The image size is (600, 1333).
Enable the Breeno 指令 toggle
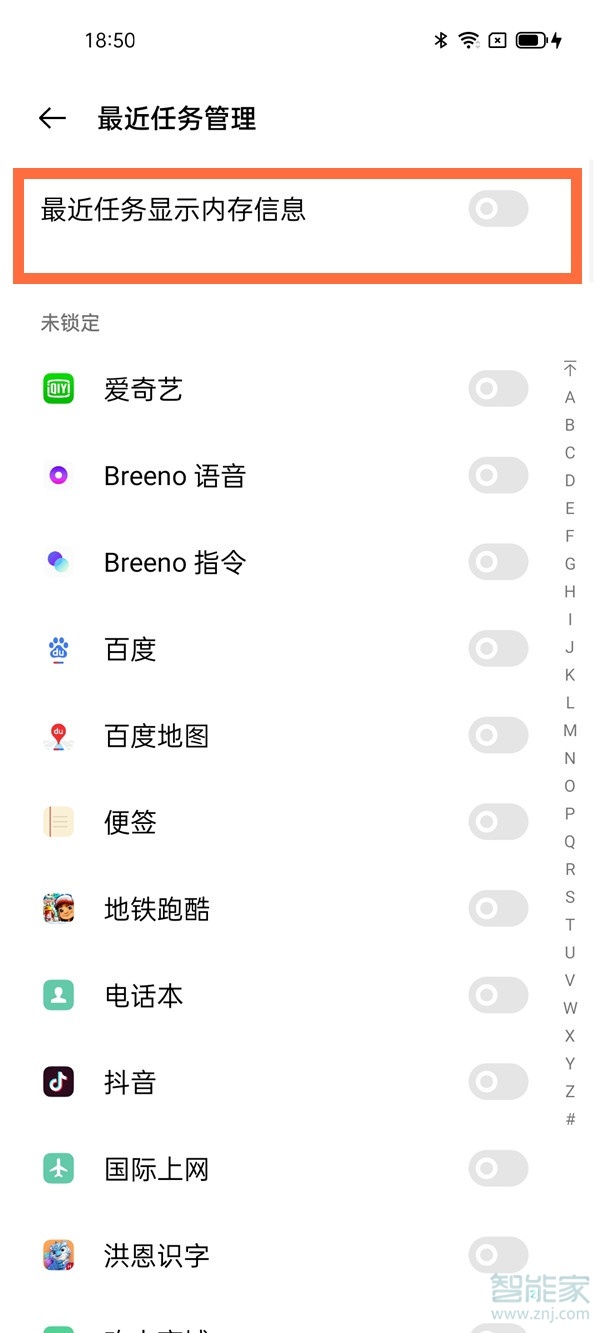497,563
